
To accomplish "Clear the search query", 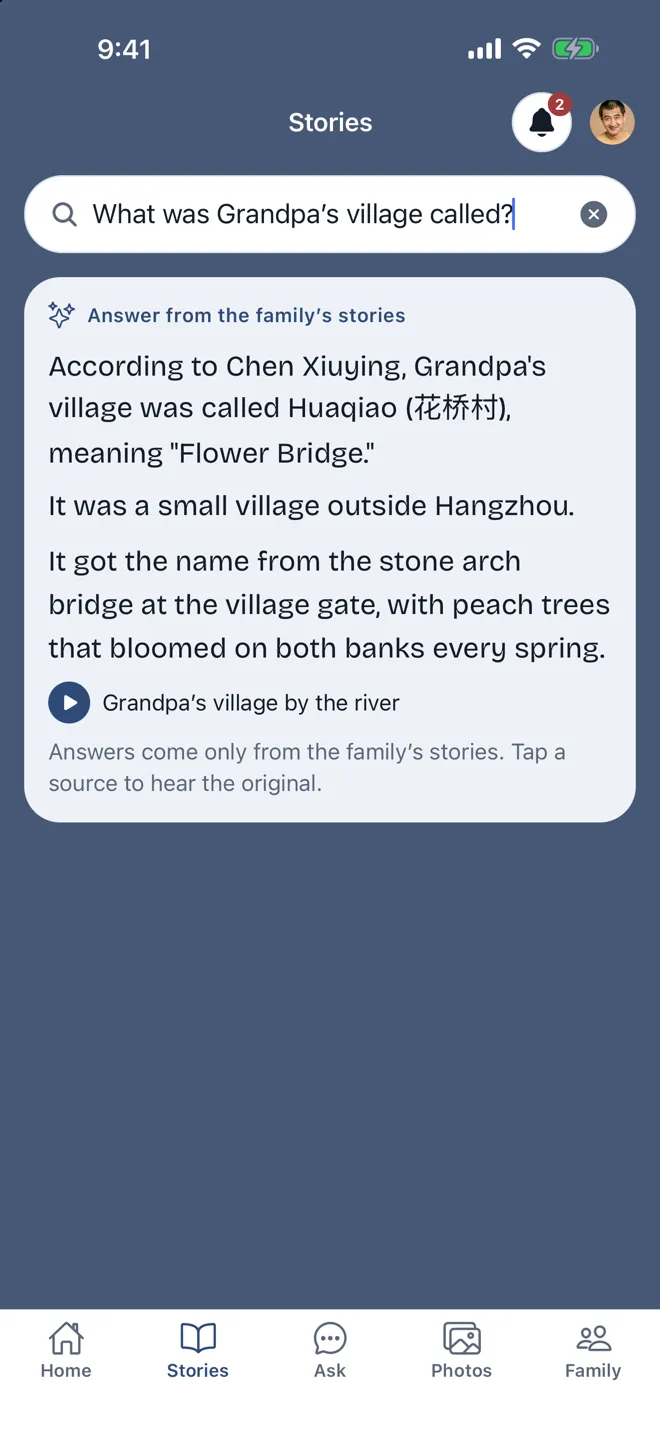I will click(x=594, y=214).
